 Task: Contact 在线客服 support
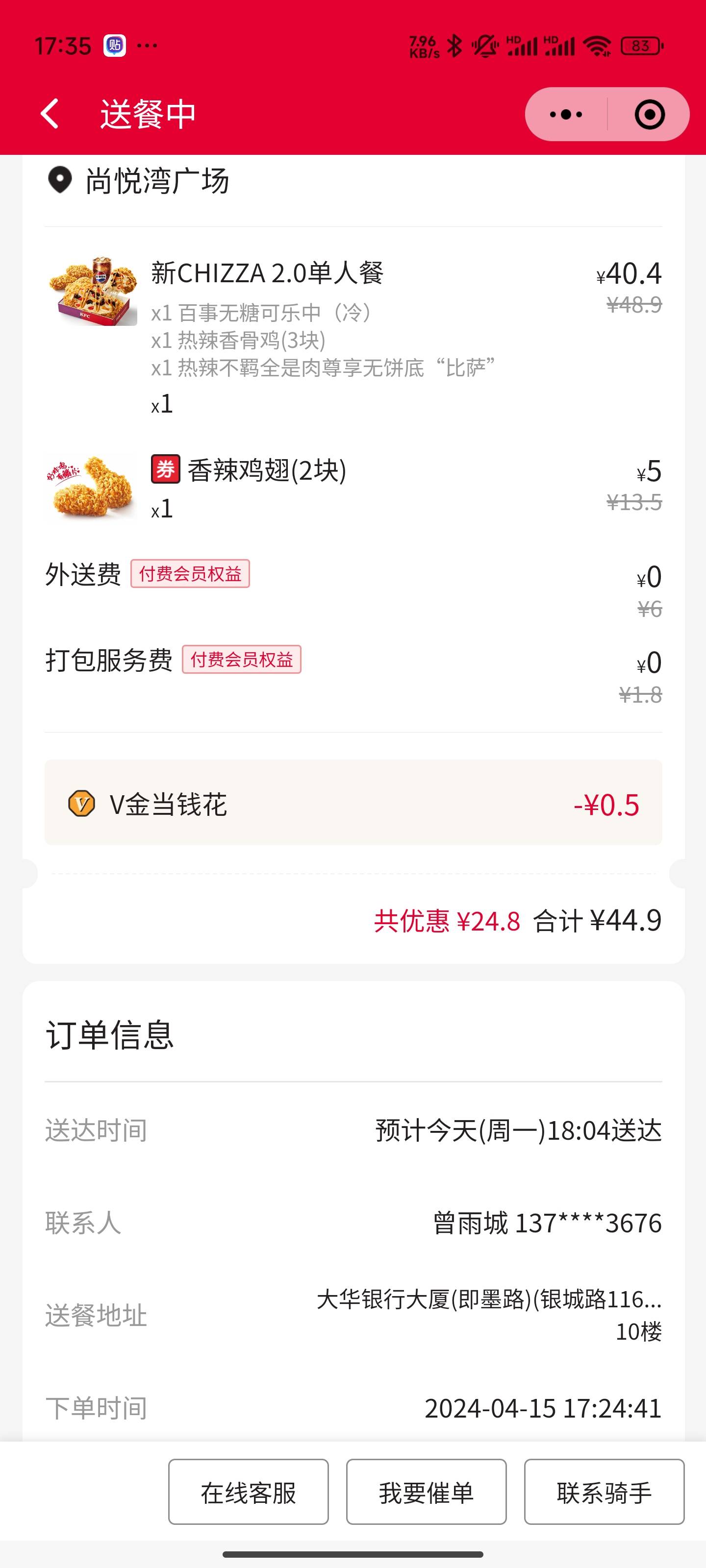(249, 1492)
